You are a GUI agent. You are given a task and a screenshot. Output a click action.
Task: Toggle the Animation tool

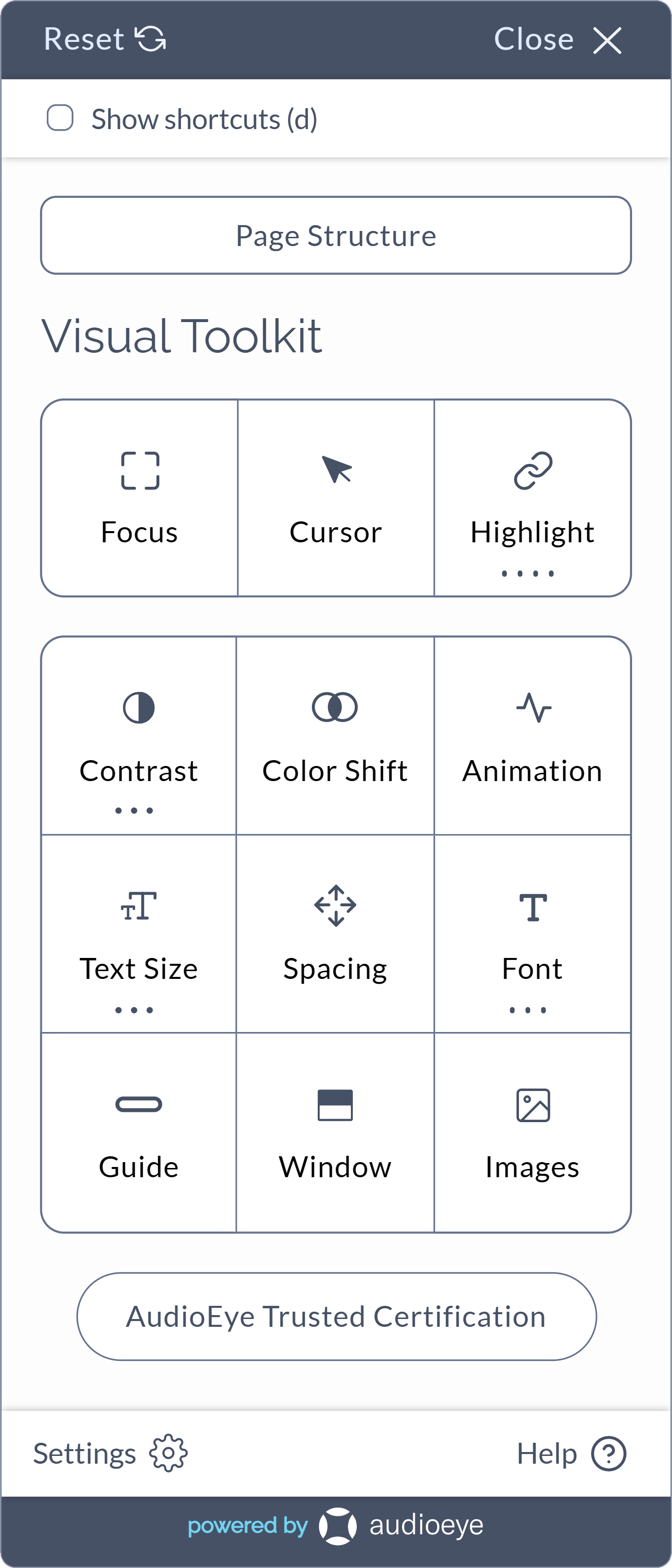[532, 736]
